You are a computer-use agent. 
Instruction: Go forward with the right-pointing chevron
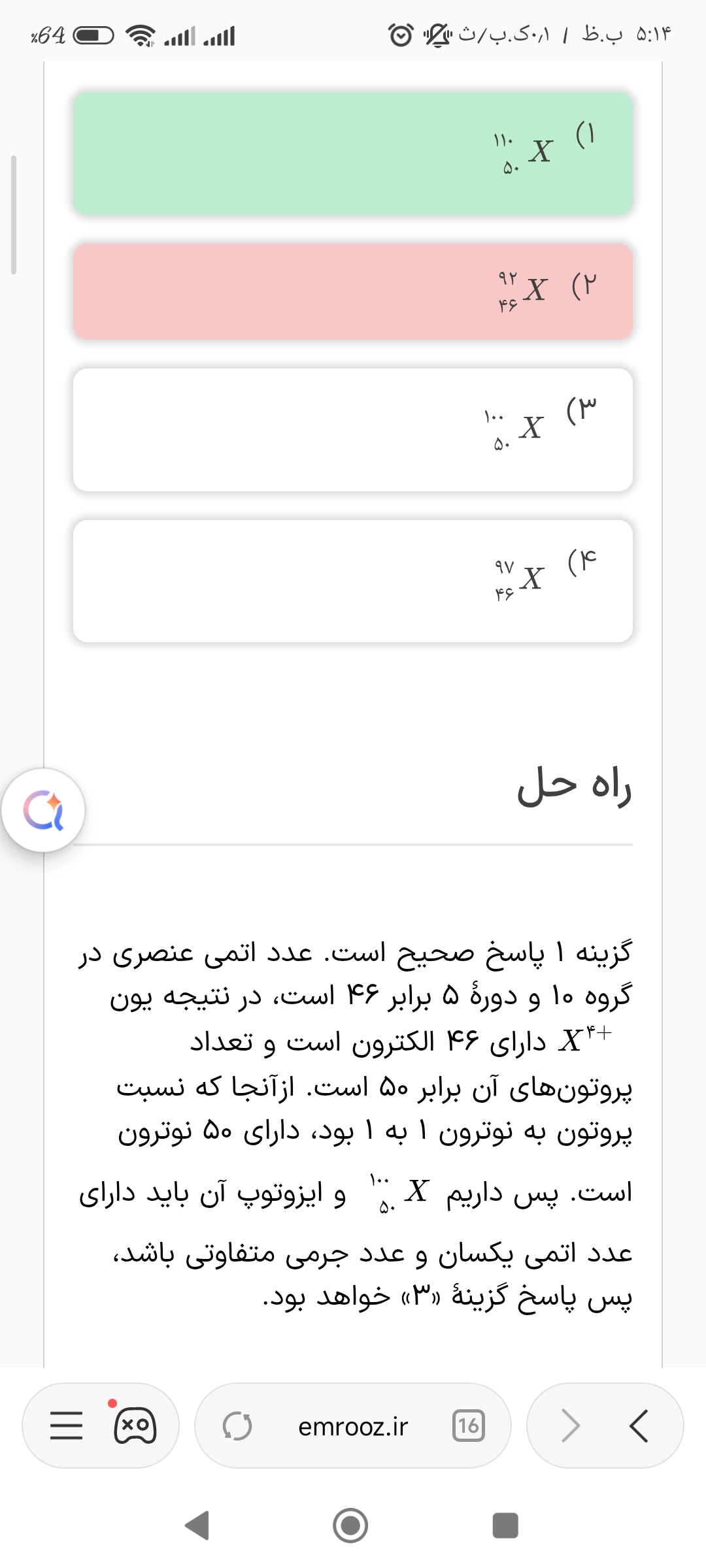pos(571,1426)
